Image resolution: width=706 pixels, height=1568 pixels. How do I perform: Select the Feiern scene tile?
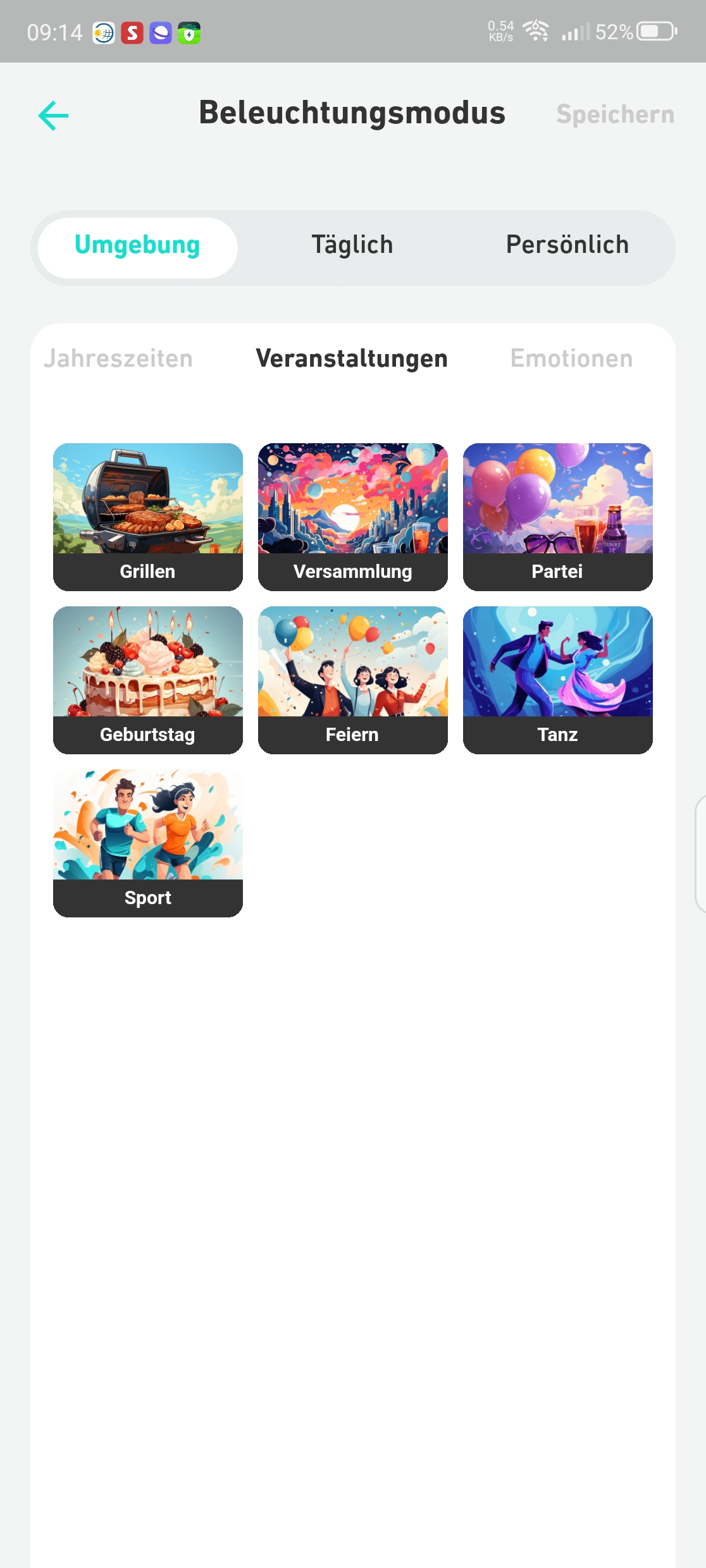(353, 680)
